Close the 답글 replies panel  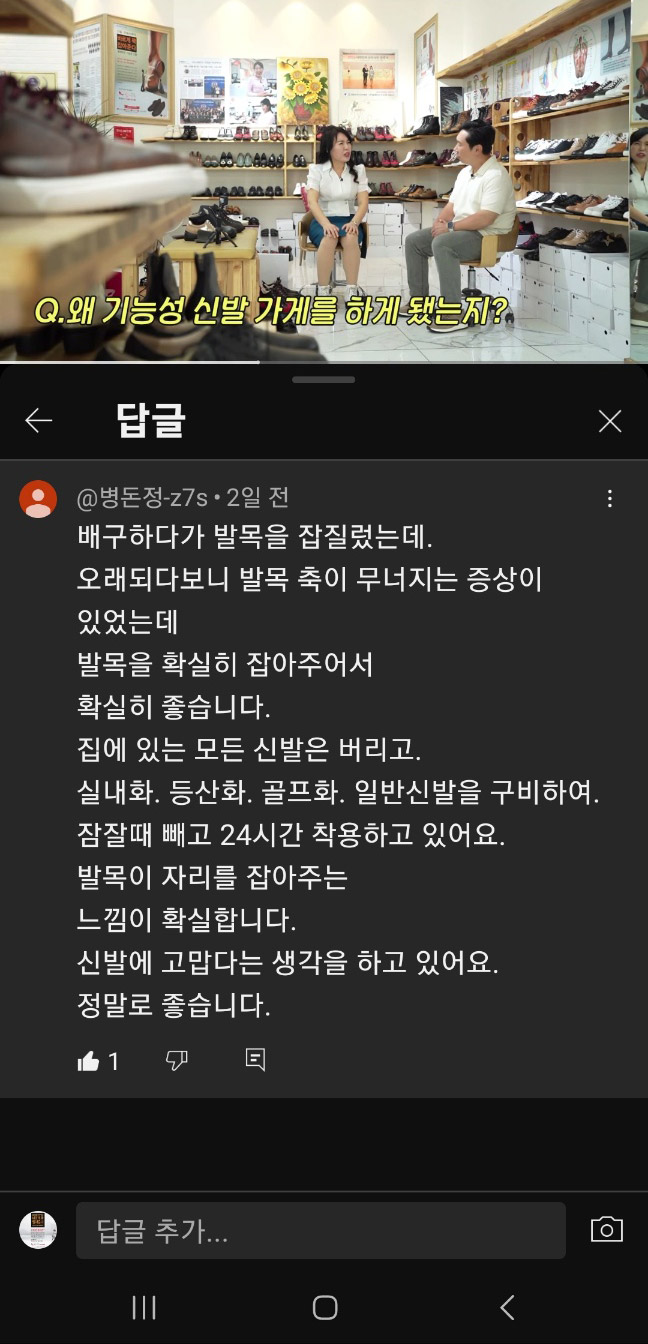click(609, 421)
